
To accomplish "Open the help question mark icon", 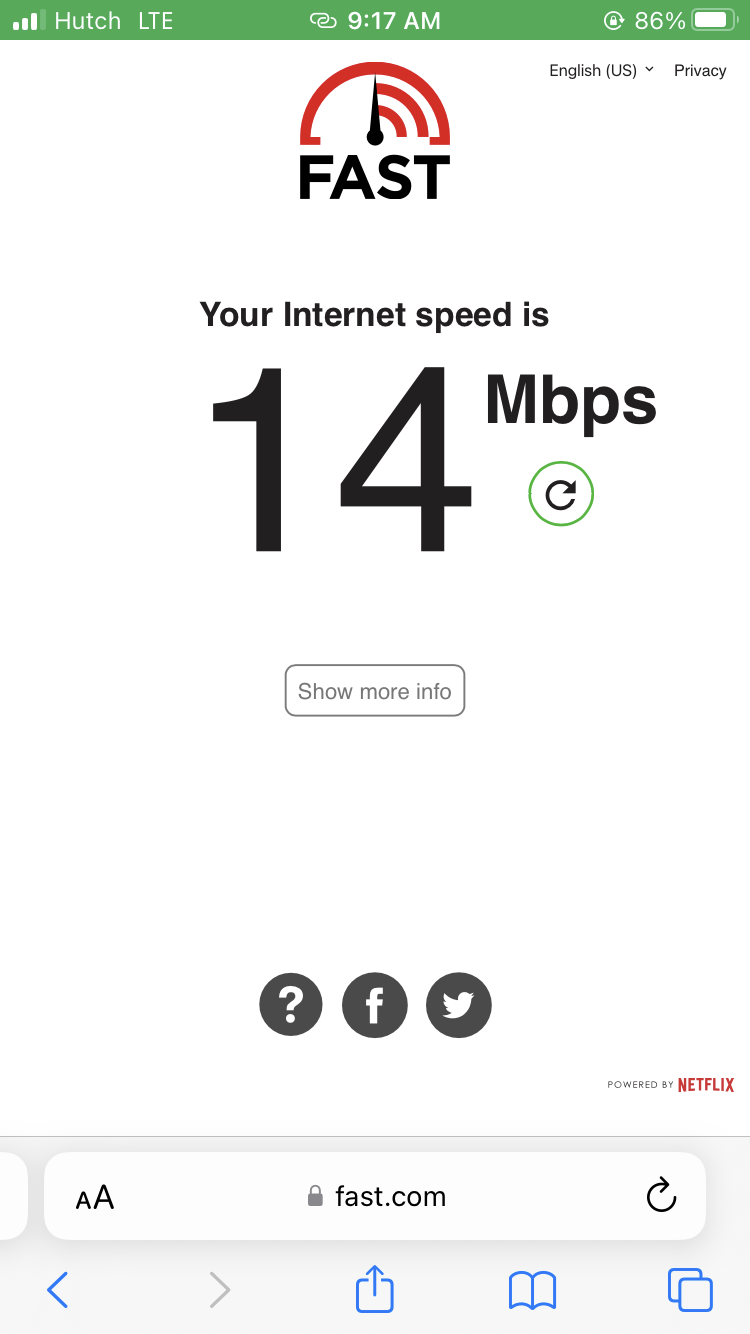I will point(291,1005).
